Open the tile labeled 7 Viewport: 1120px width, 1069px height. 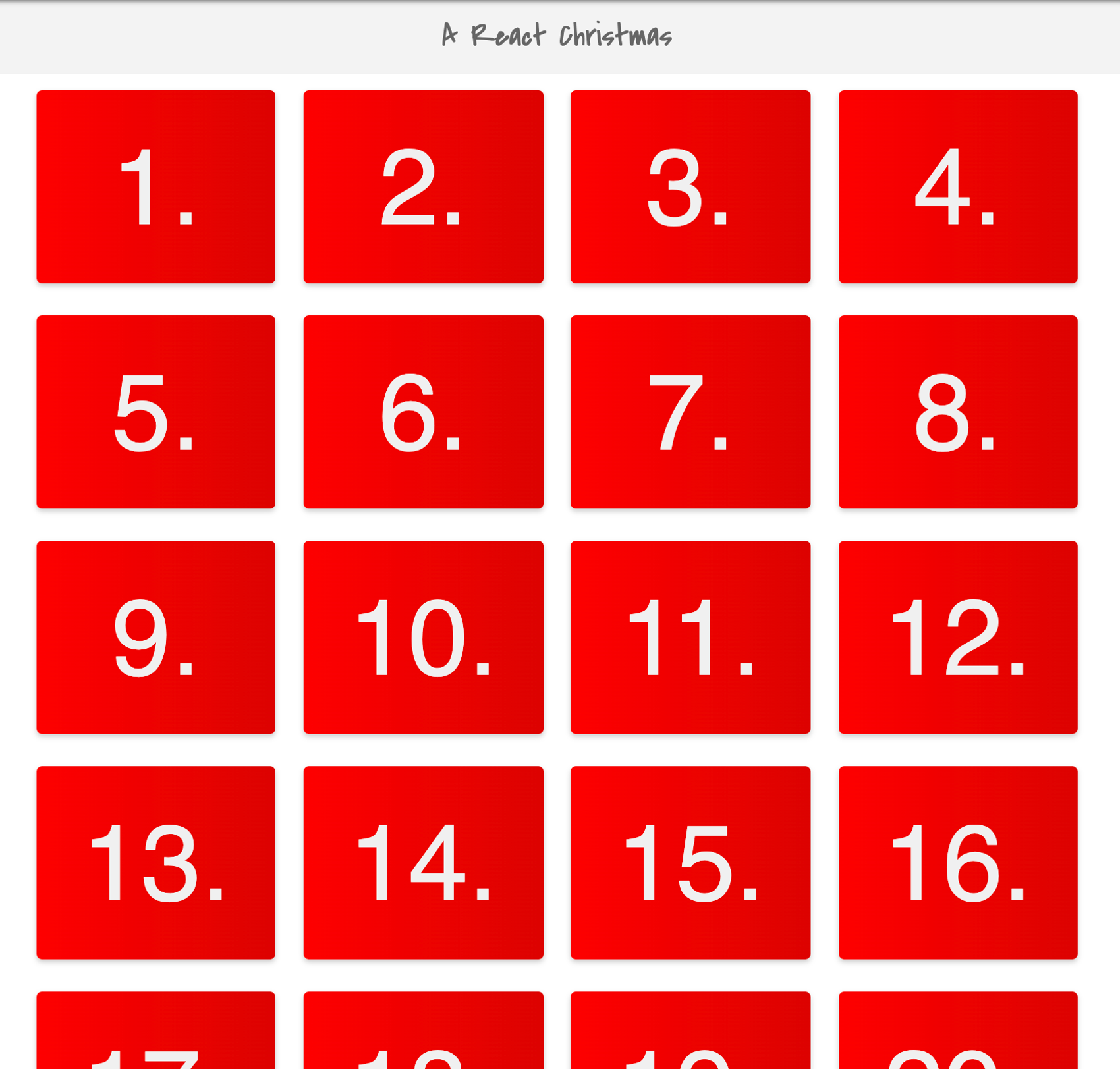coord(690,412)
